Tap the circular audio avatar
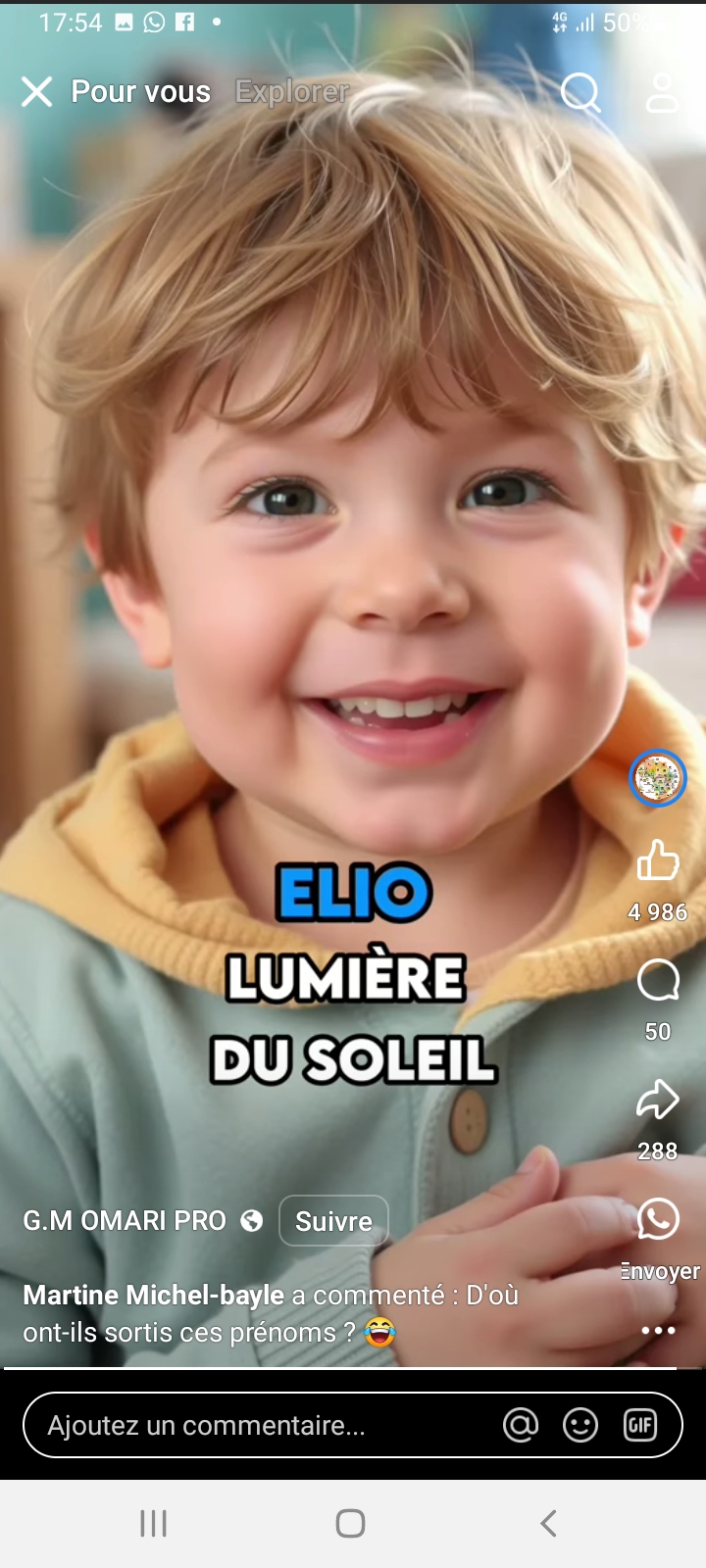 pyautogui.click(x=657, y=778)
